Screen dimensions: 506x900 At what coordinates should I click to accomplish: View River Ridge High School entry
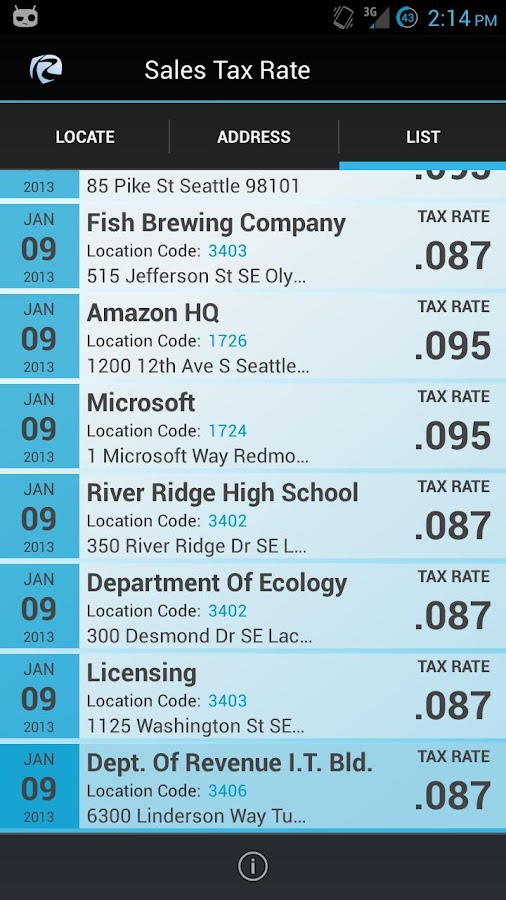(x=253, y=517)
